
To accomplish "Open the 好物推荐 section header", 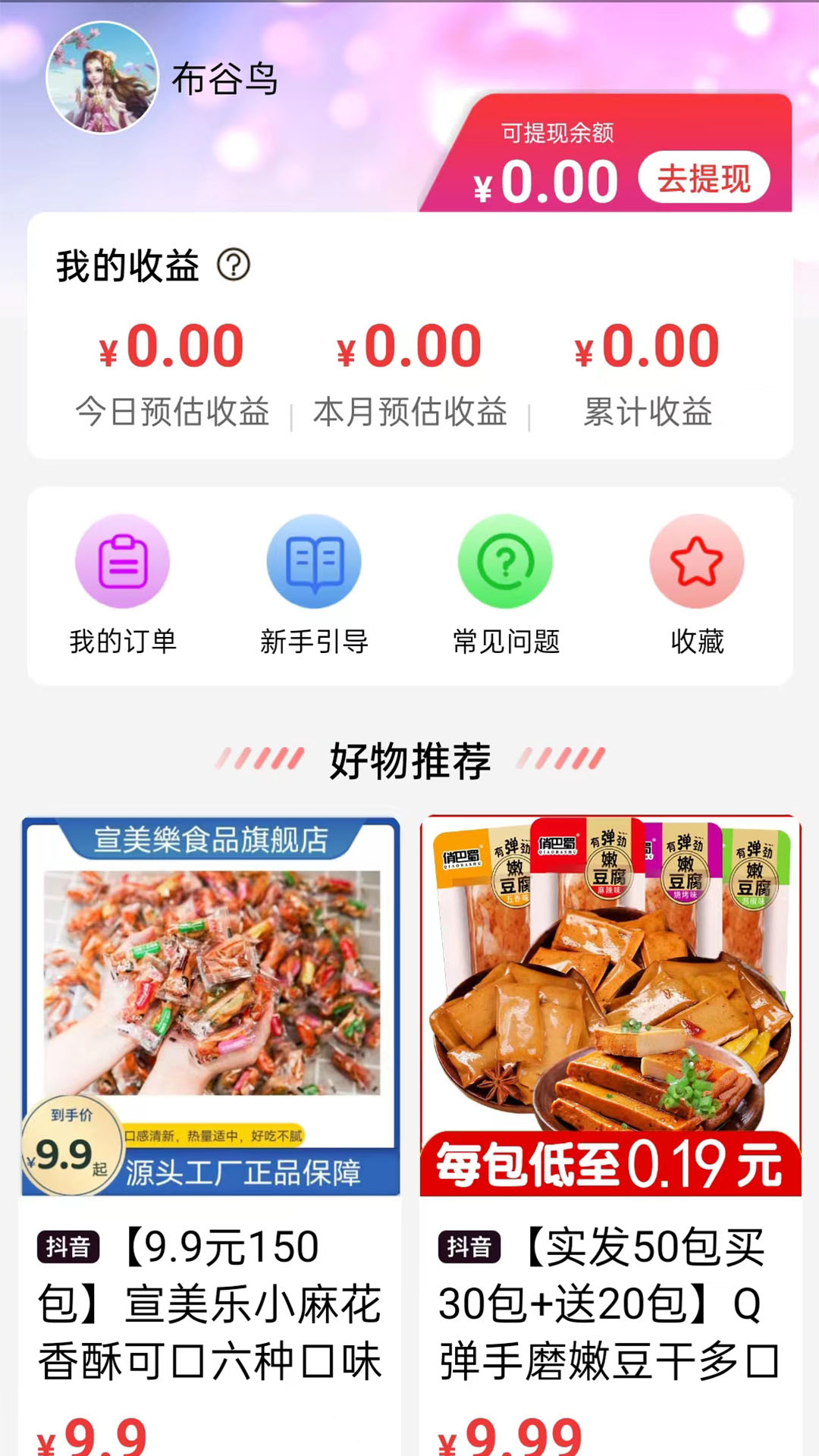I will tap(409, 761).
